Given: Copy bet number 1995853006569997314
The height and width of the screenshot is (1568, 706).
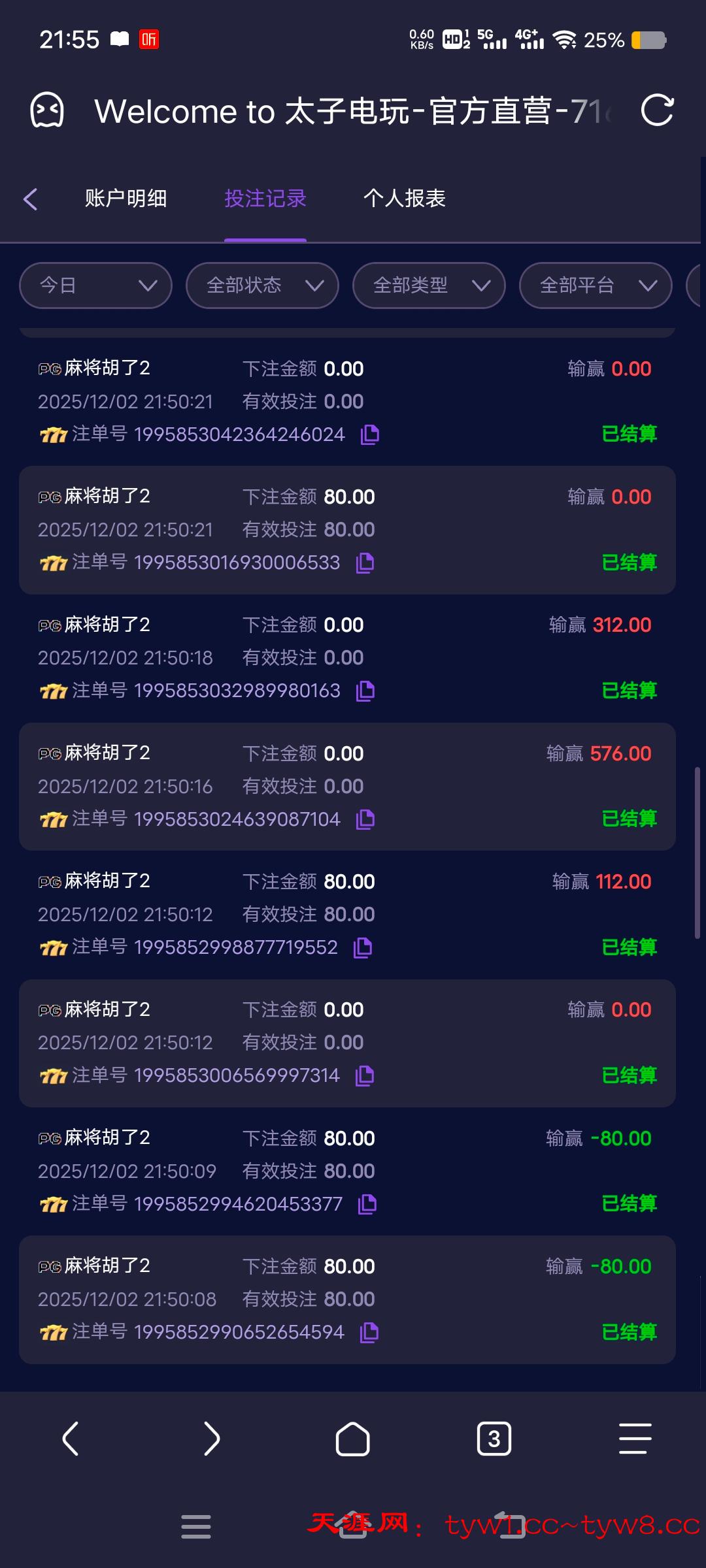Looking at the screenshot, I should click(365, 1075).
